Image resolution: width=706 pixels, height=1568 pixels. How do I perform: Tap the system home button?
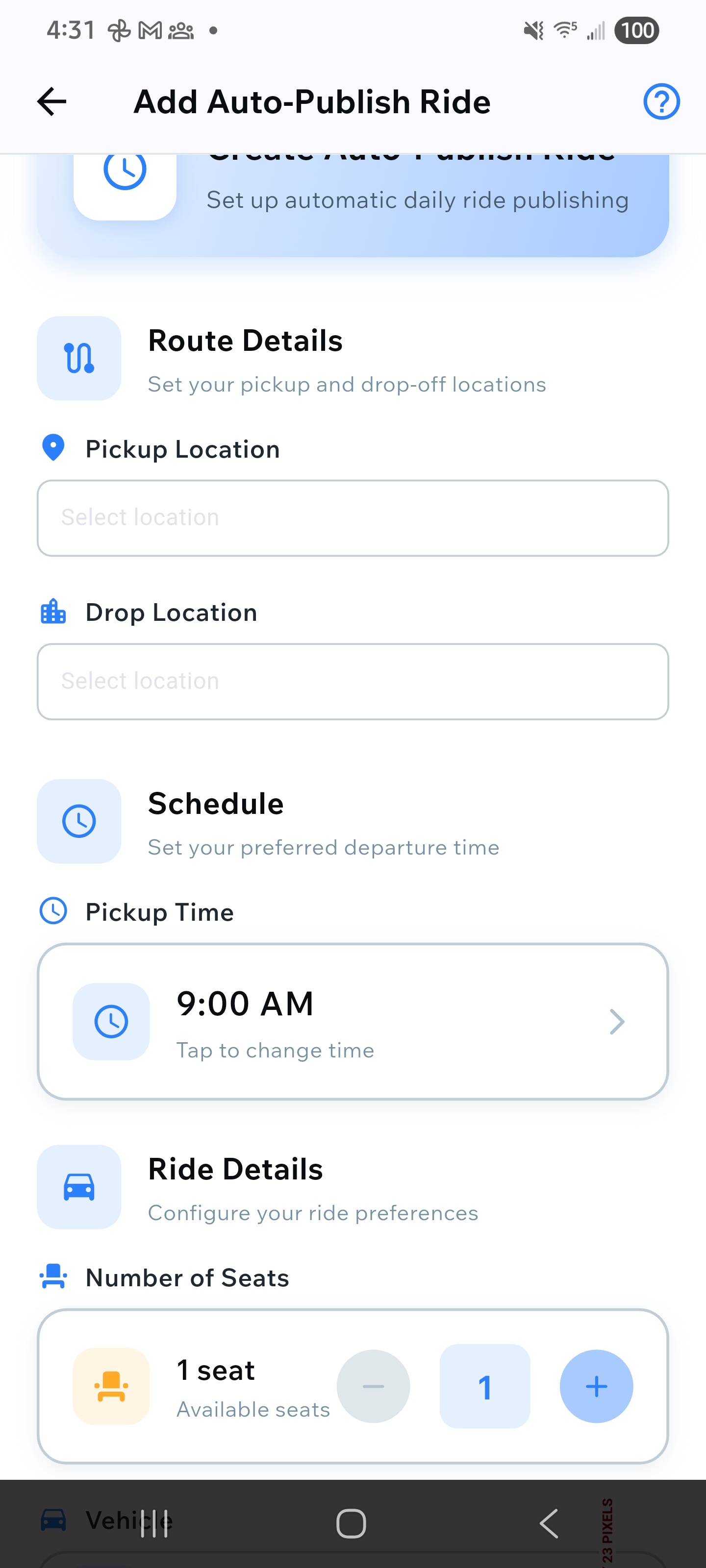coord(352,1523)
